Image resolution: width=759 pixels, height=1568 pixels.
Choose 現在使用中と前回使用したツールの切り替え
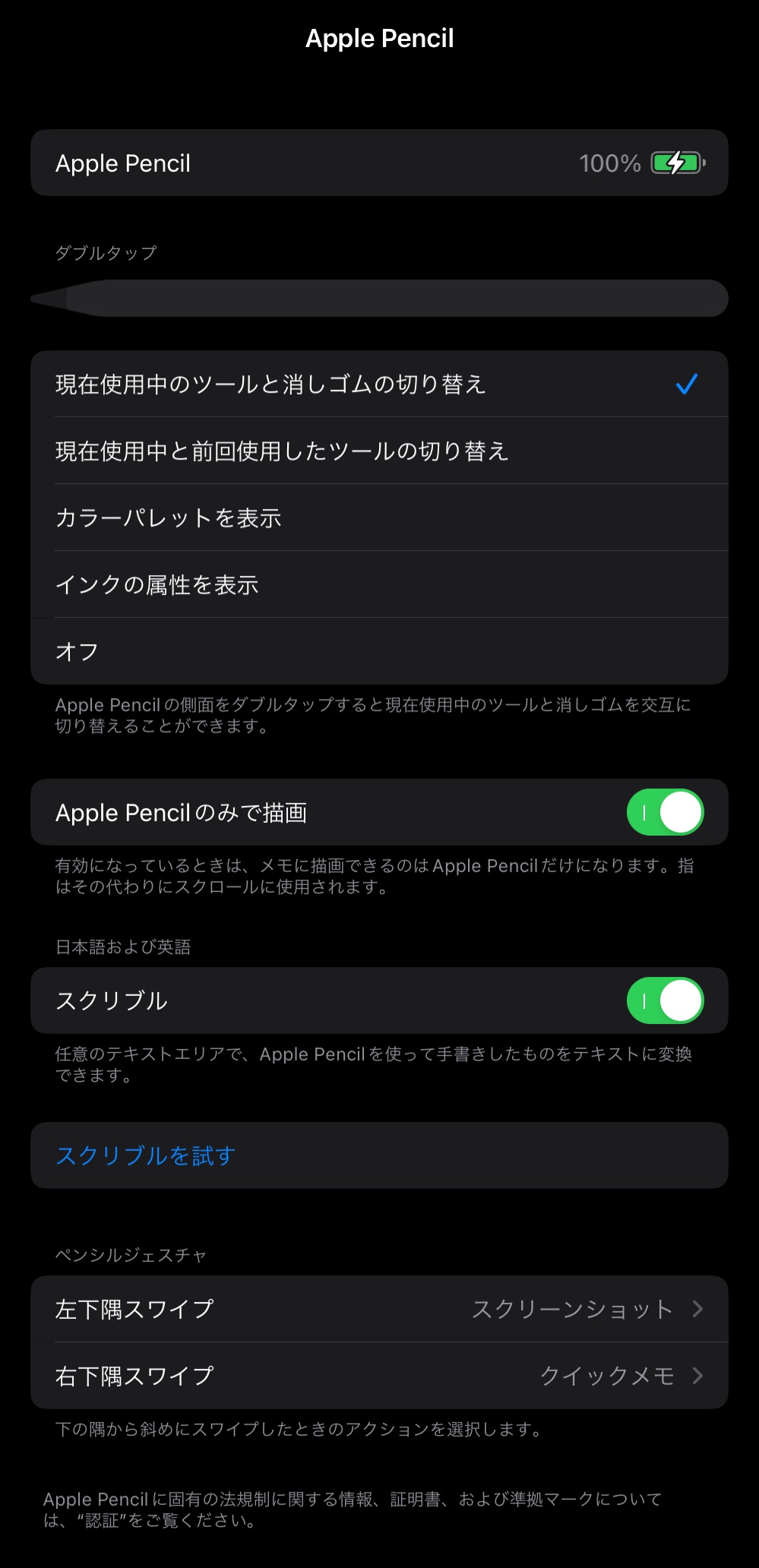[379, 451]
